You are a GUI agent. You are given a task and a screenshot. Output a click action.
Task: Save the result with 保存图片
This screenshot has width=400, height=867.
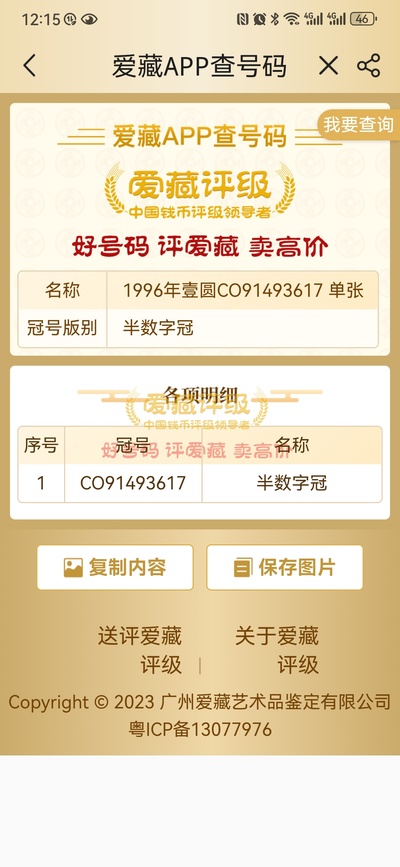pos(284,567)
